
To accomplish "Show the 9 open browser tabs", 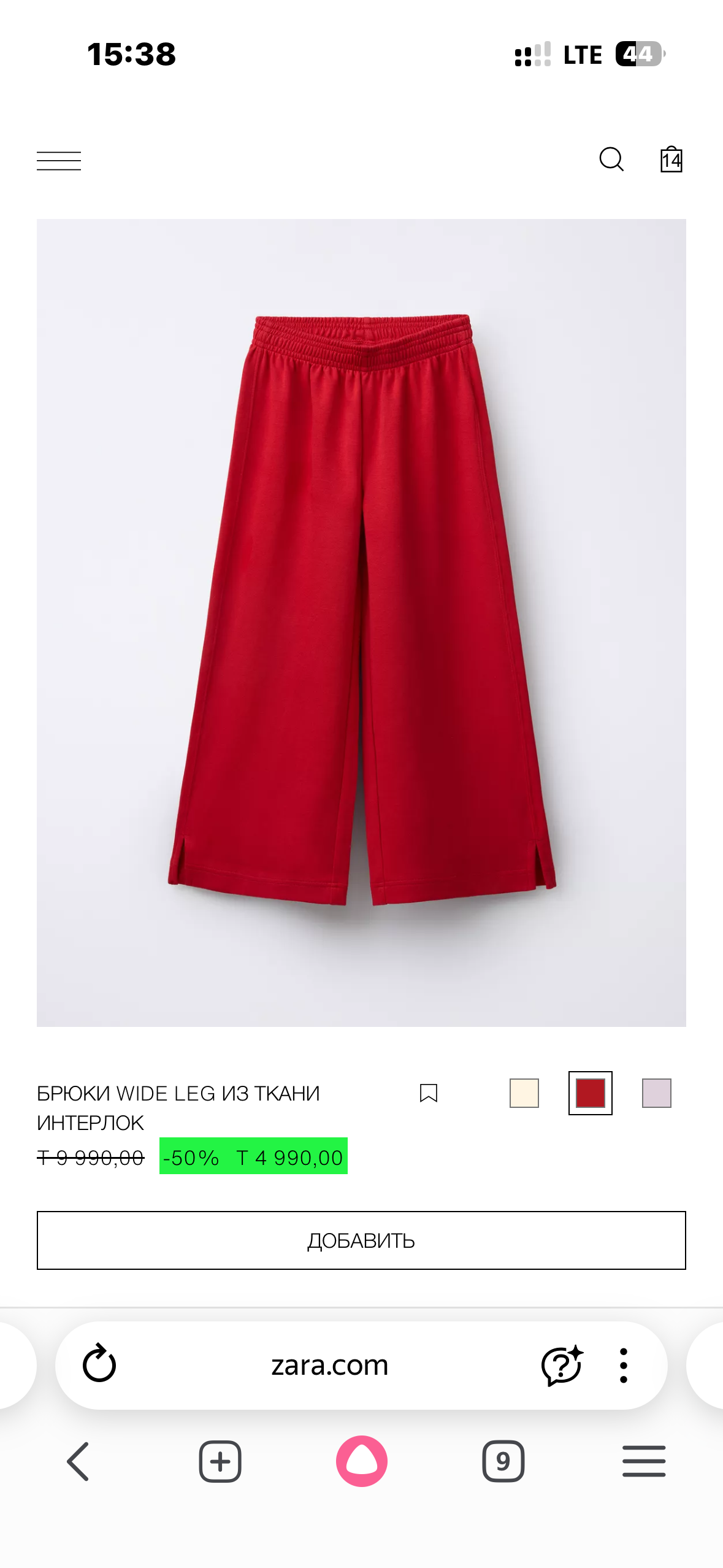I will (x=503, y=1461).
